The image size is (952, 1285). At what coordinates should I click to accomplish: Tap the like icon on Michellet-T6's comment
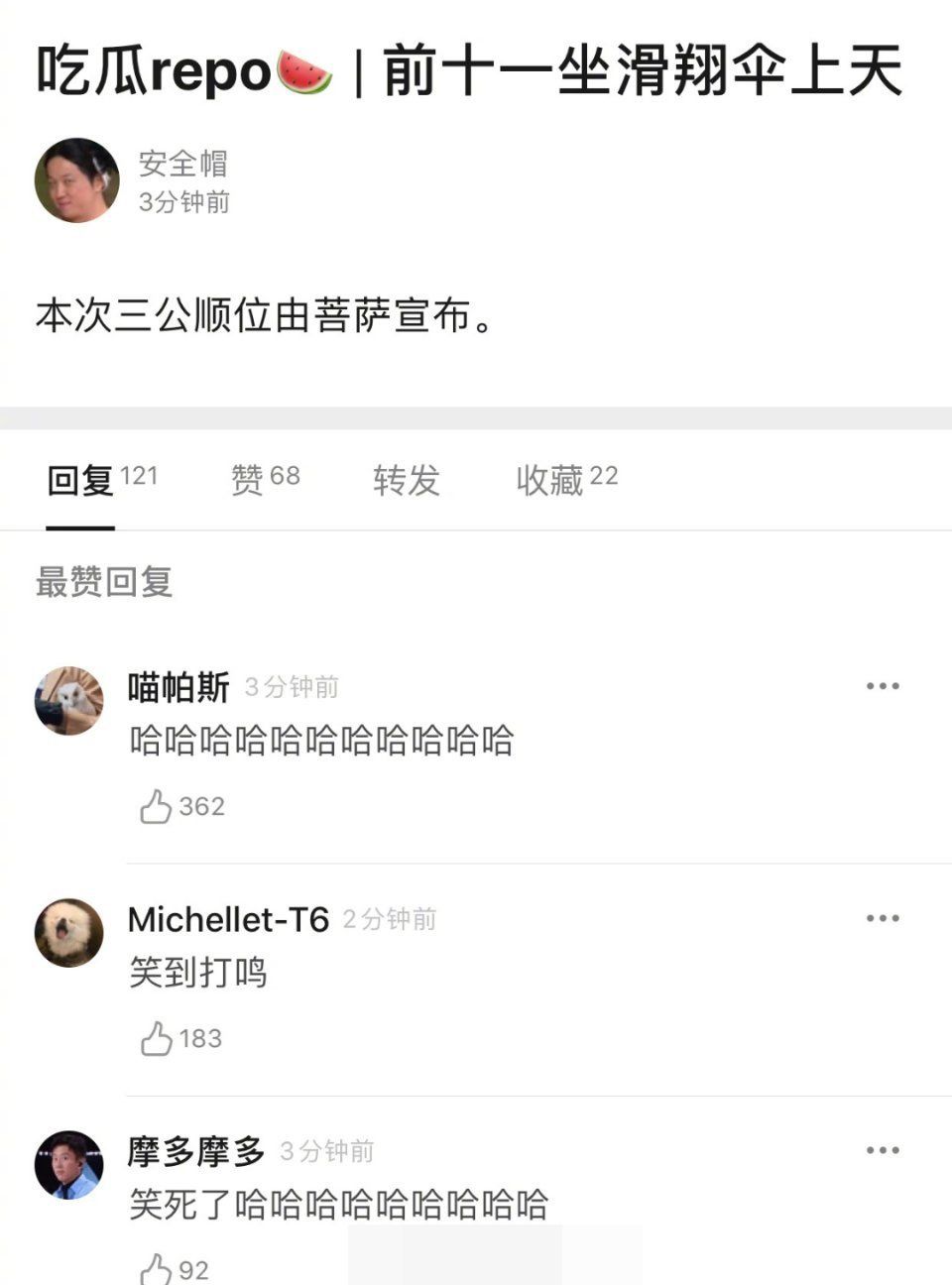click(154, 1038)
